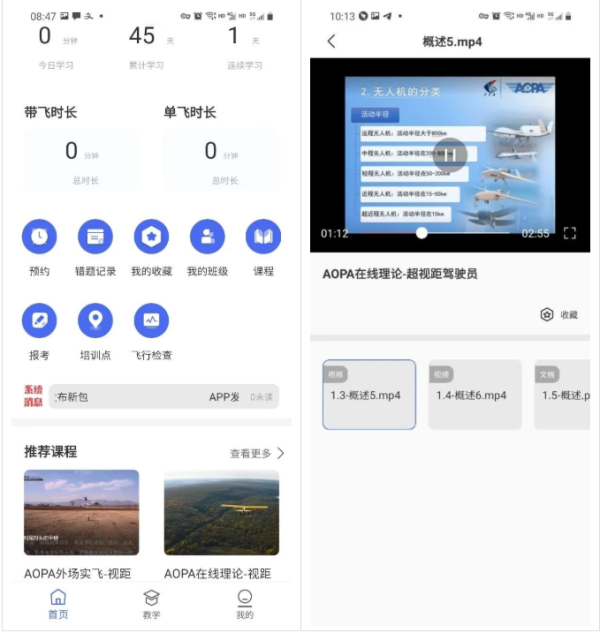
Task: Open the 系统消息 notice bar
Action: pos(150,397)
